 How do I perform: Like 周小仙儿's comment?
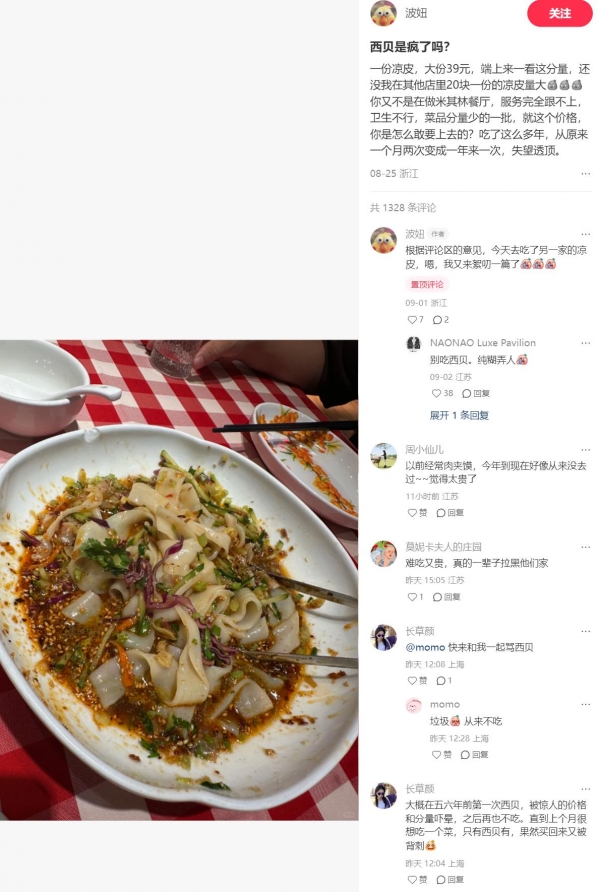coord(416,512)
